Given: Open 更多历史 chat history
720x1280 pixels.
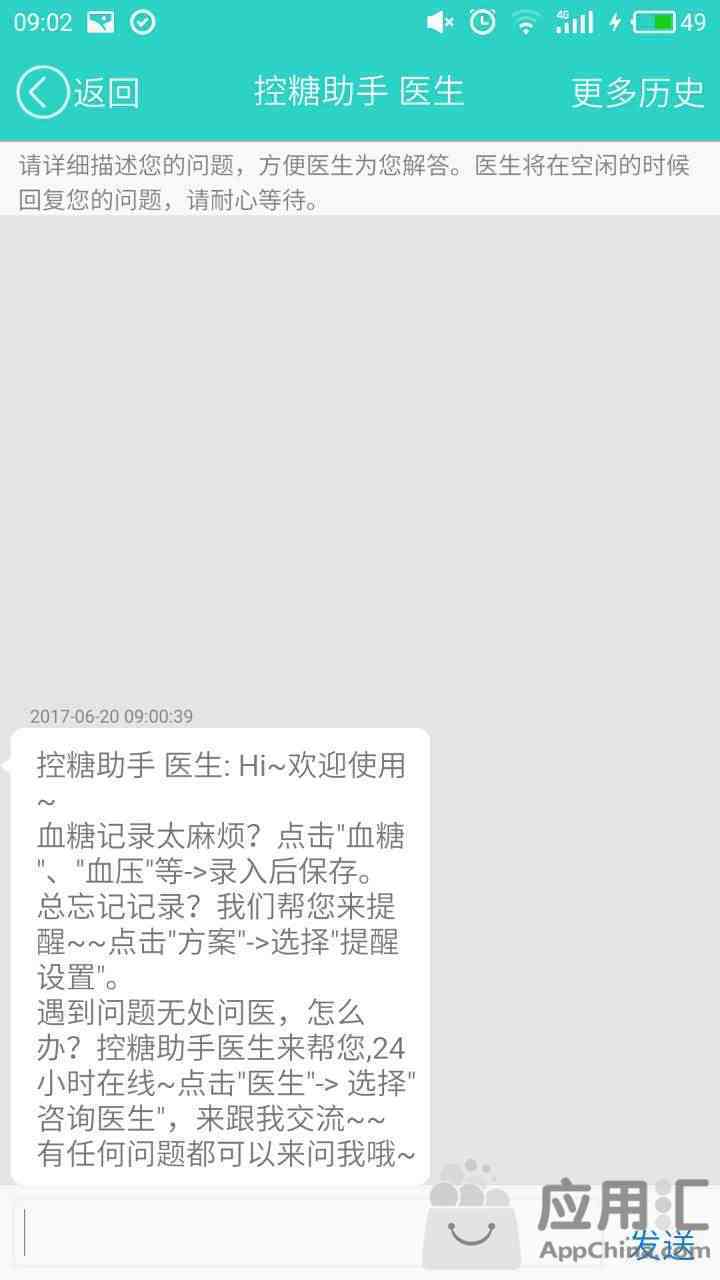Looking at the screenshot, I should [638, 92].
